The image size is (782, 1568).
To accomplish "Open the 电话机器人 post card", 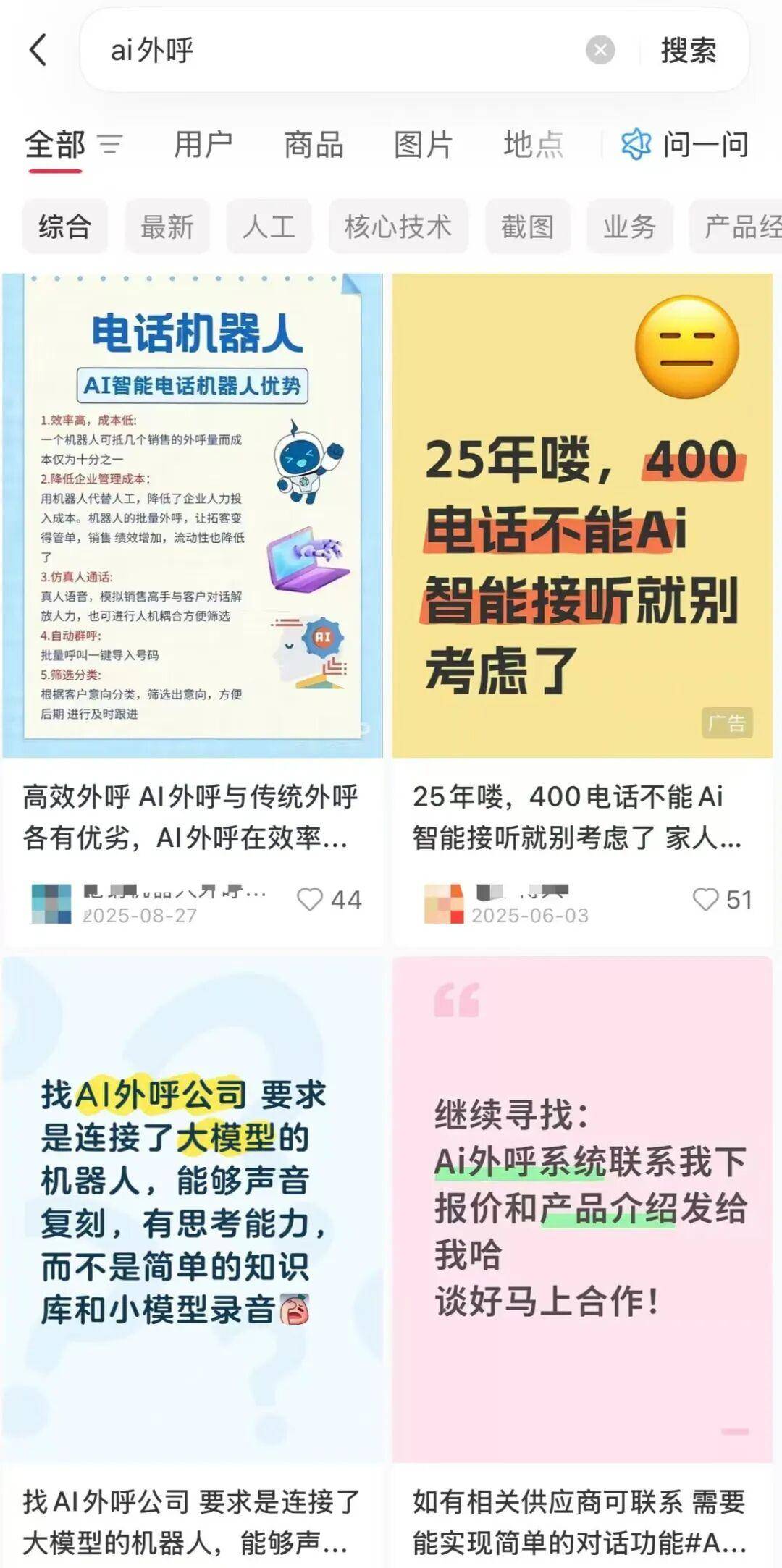I will pos(193,515).
